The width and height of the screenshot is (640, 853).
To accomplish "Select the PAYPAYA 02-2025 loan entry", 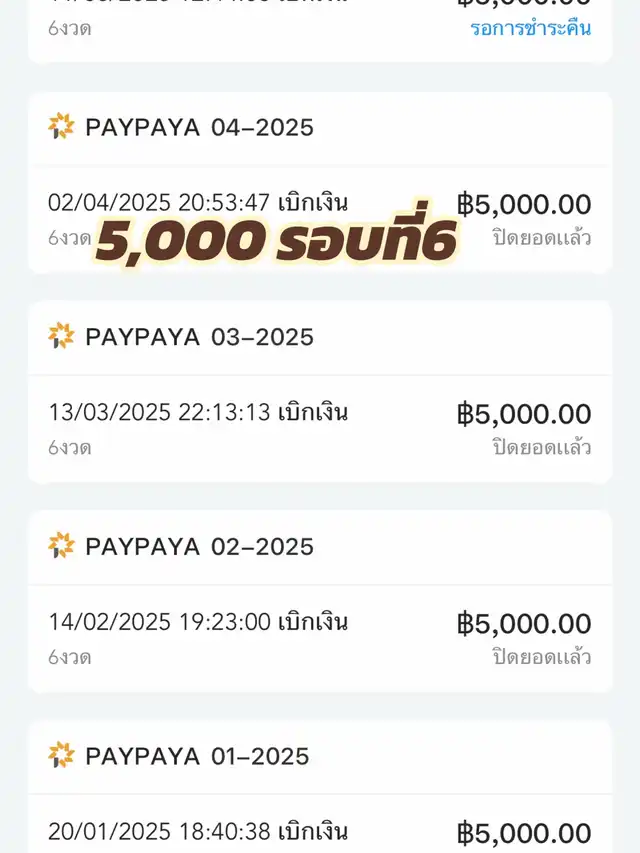I will pos(319,638).
